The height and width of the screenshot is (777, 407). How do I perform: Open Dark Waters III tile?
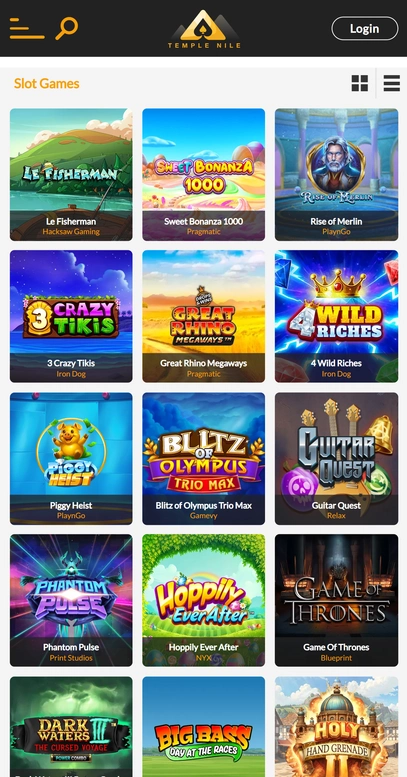point(71,727)
